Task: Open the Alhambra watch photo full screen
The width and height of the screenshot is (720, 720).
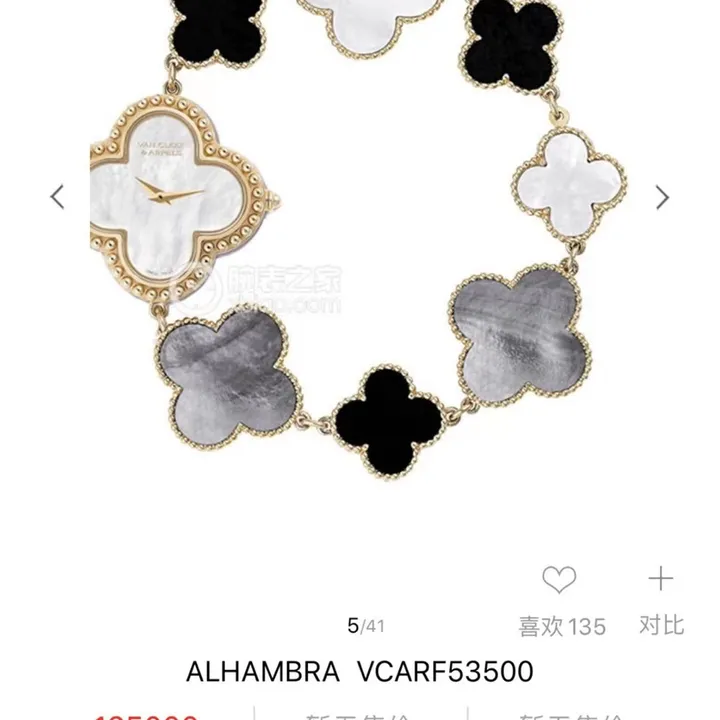Action: [x=360, y=260]
